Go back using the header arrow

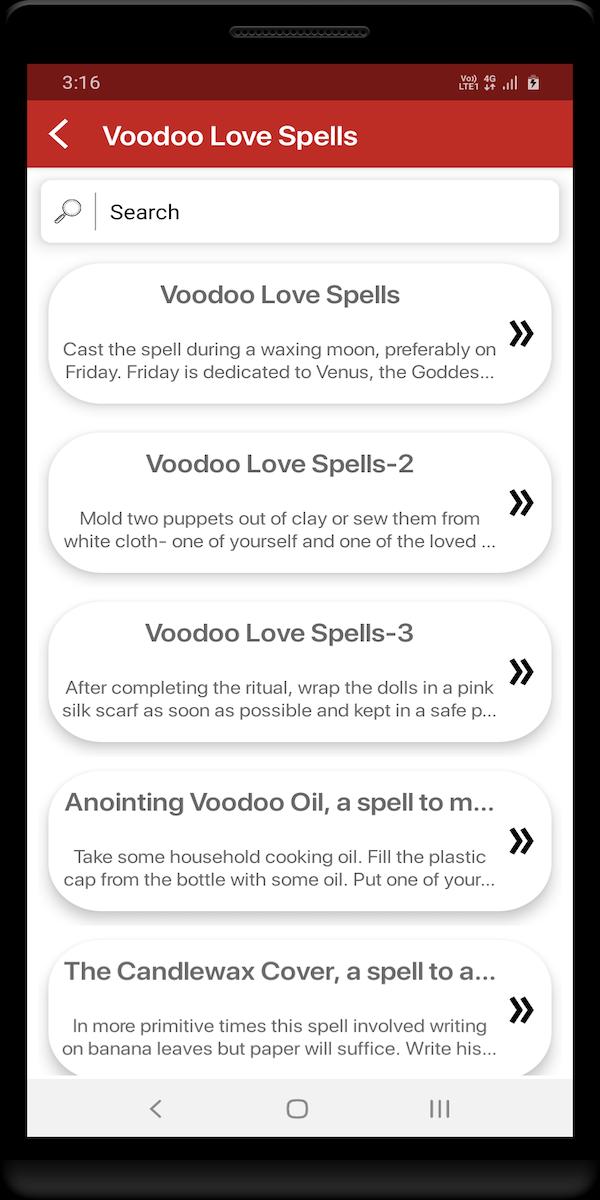[x=59, y=135]
